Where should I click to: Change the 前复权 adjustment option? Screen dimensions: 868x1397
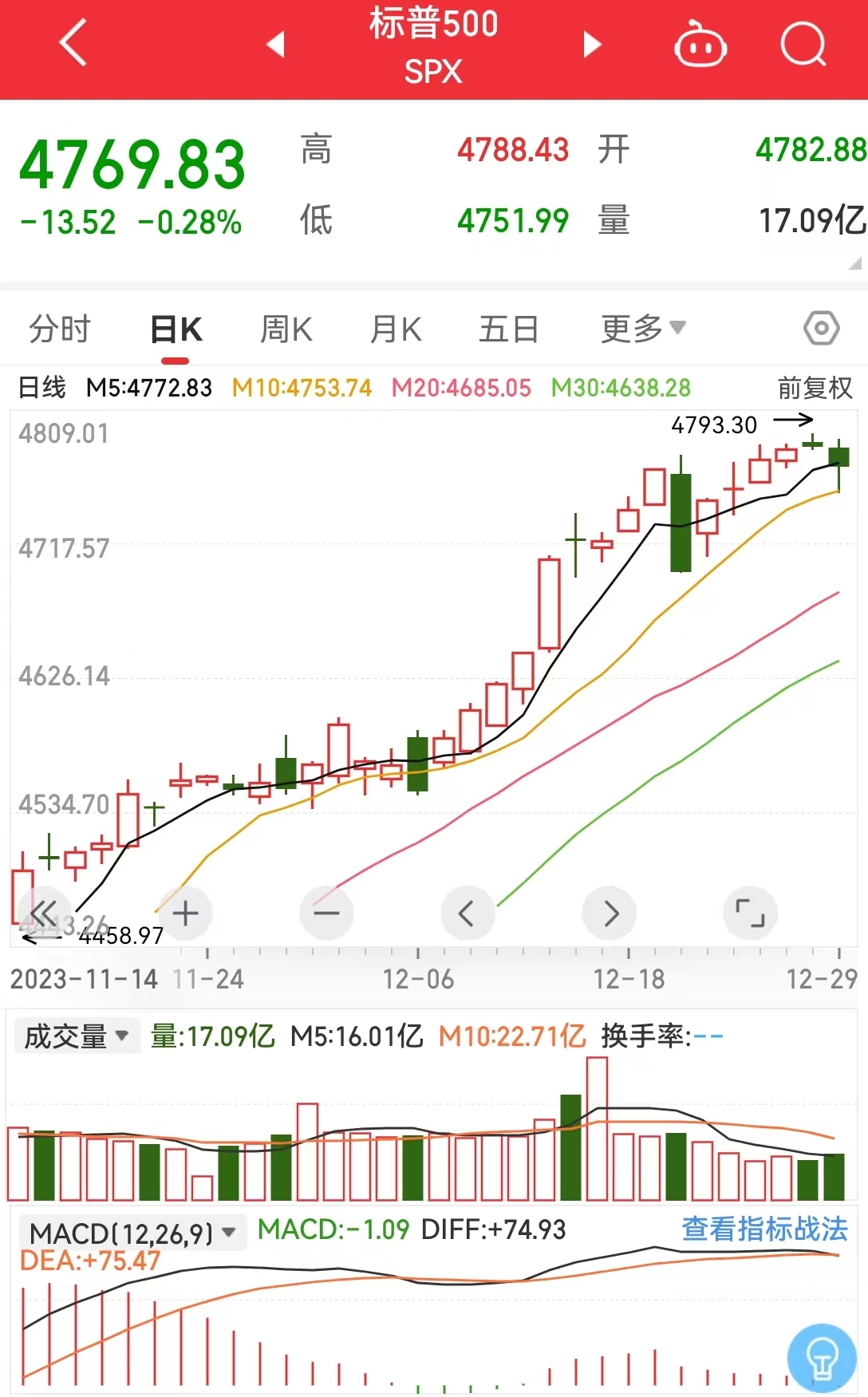815,388
